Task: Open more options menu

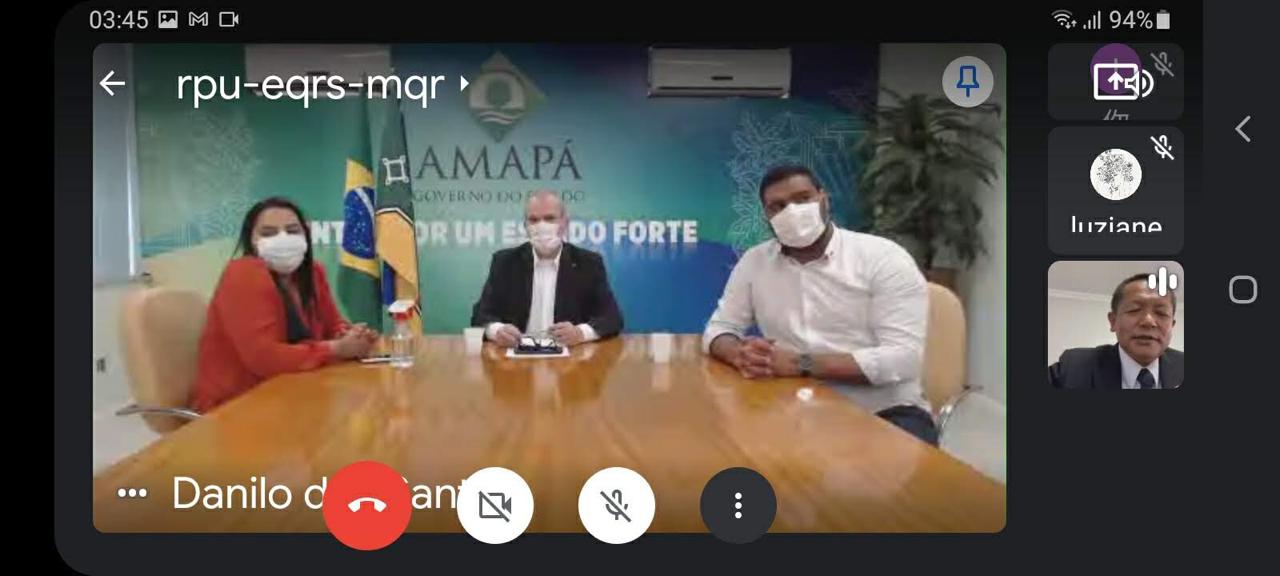Action: coord(738,506)
